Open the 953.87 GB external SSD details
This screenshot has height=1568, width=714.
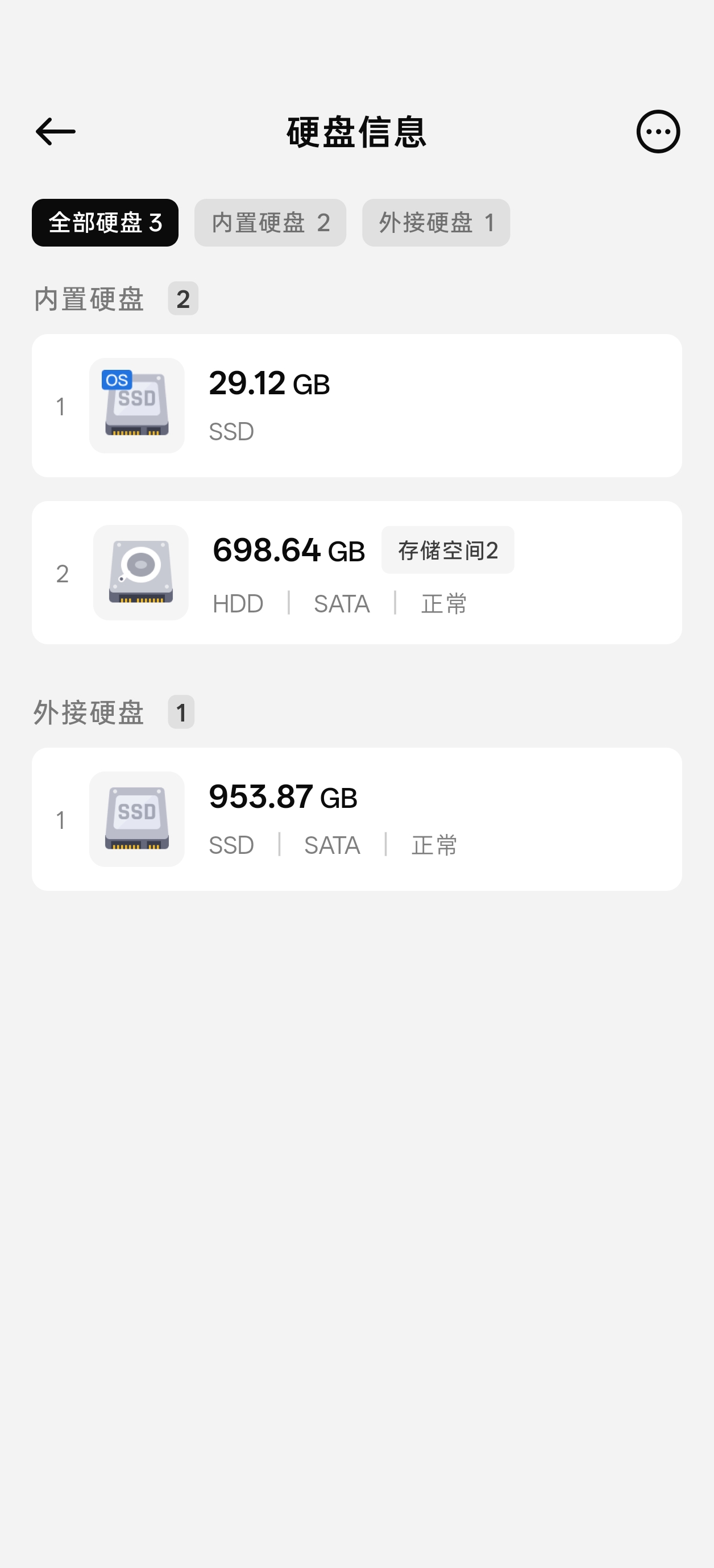click(357, 819)
